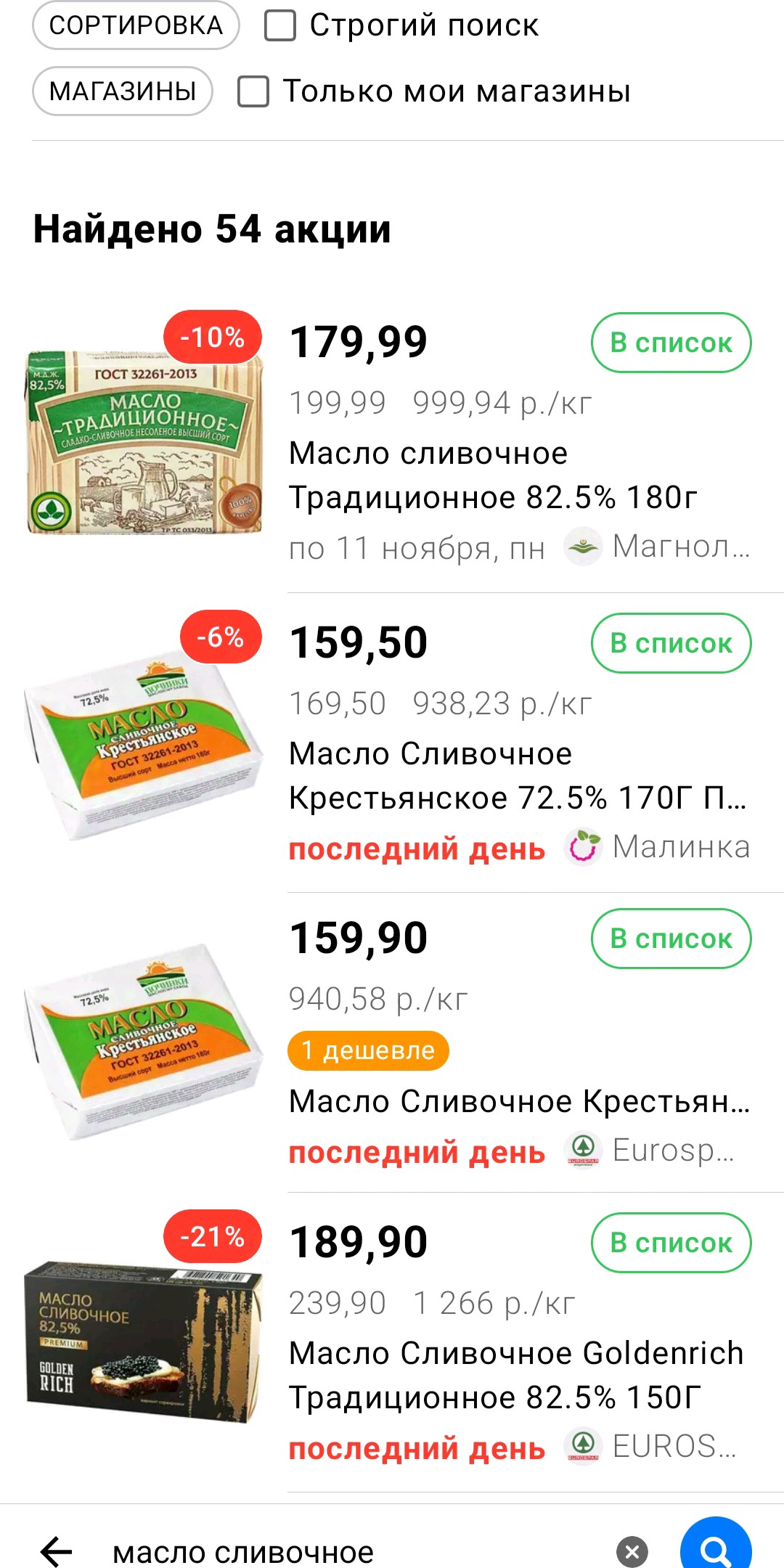
Task: Add the 189,90 Goldenrich butter to list
Action: point(671,1243)
